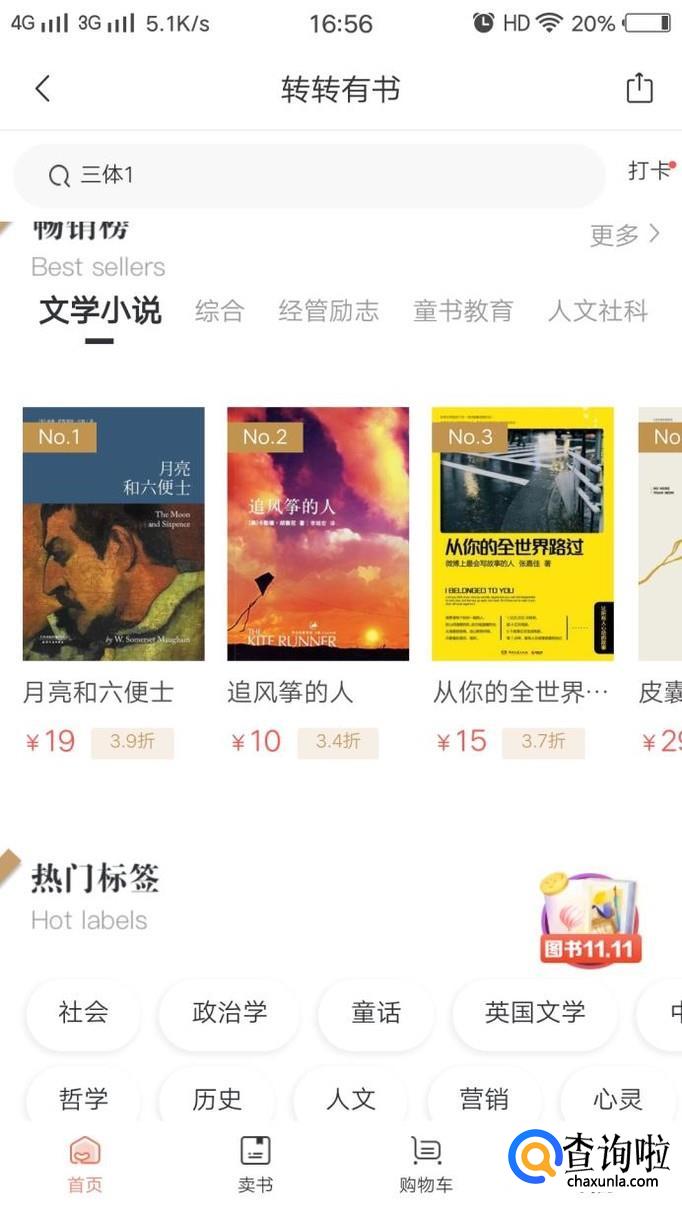Go back using the top-left arrow
The width and height of the screenshot is (682, 1212).
pos(42,89)
